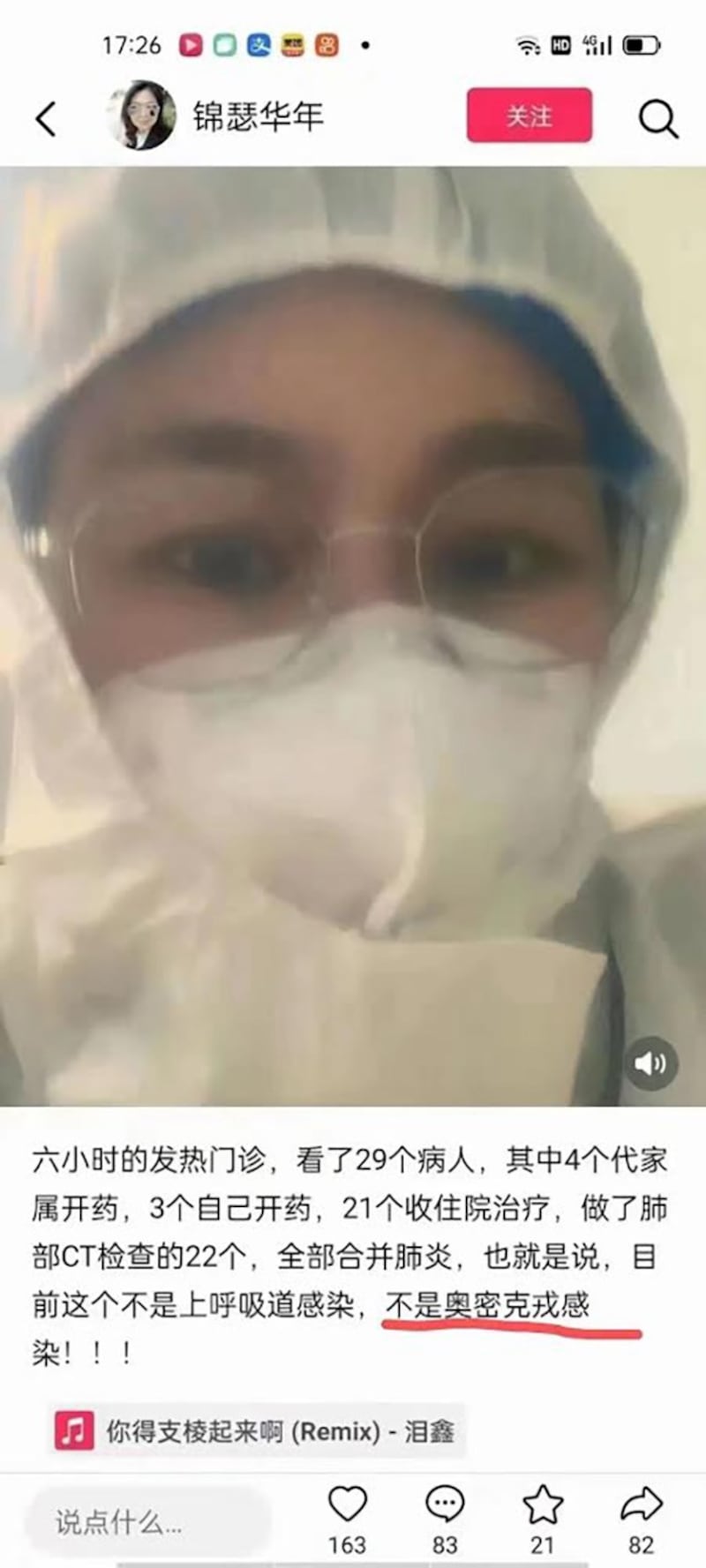Tap the Wi-Fi icon in the status bar

coord(527,42)
